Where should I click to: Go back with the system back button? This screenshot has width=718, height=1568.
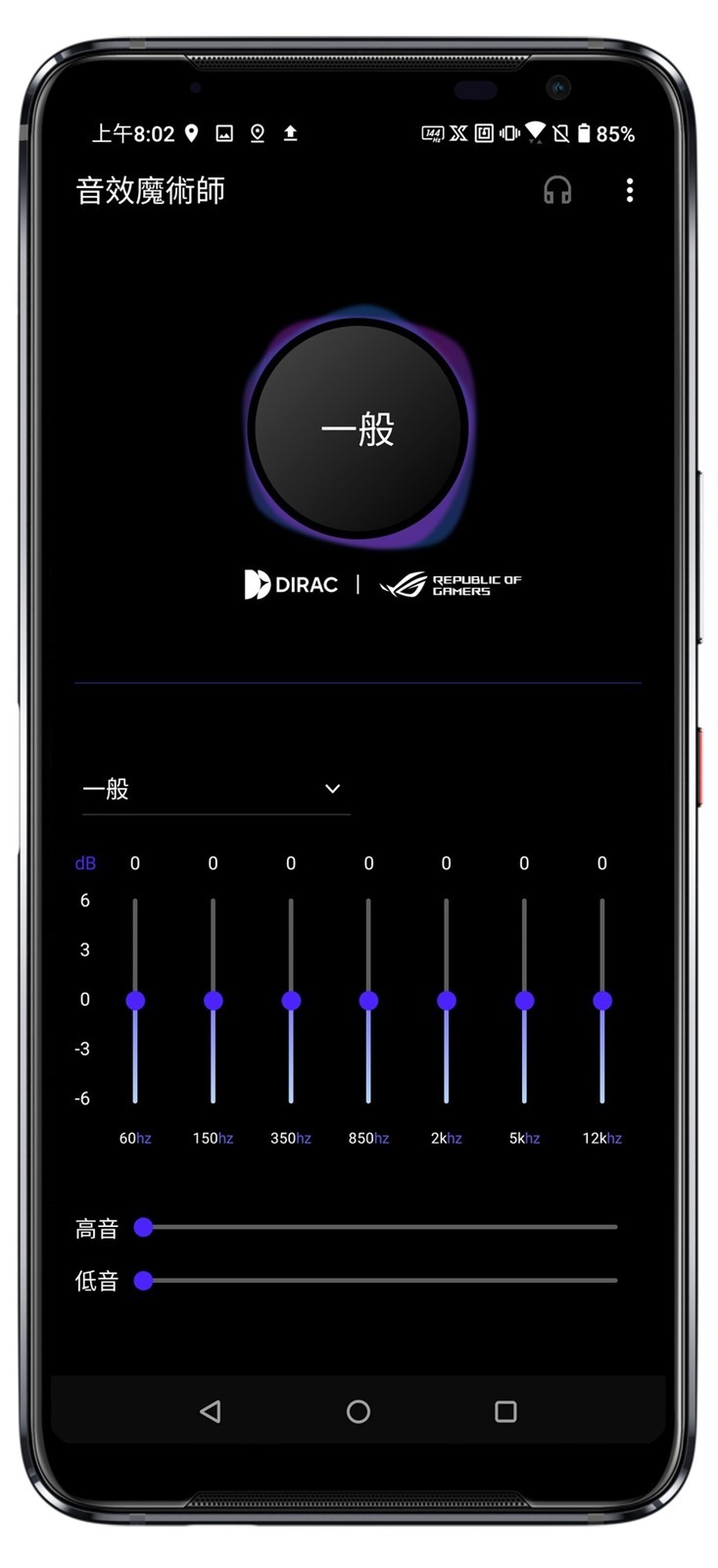[x=210, y=1411]
